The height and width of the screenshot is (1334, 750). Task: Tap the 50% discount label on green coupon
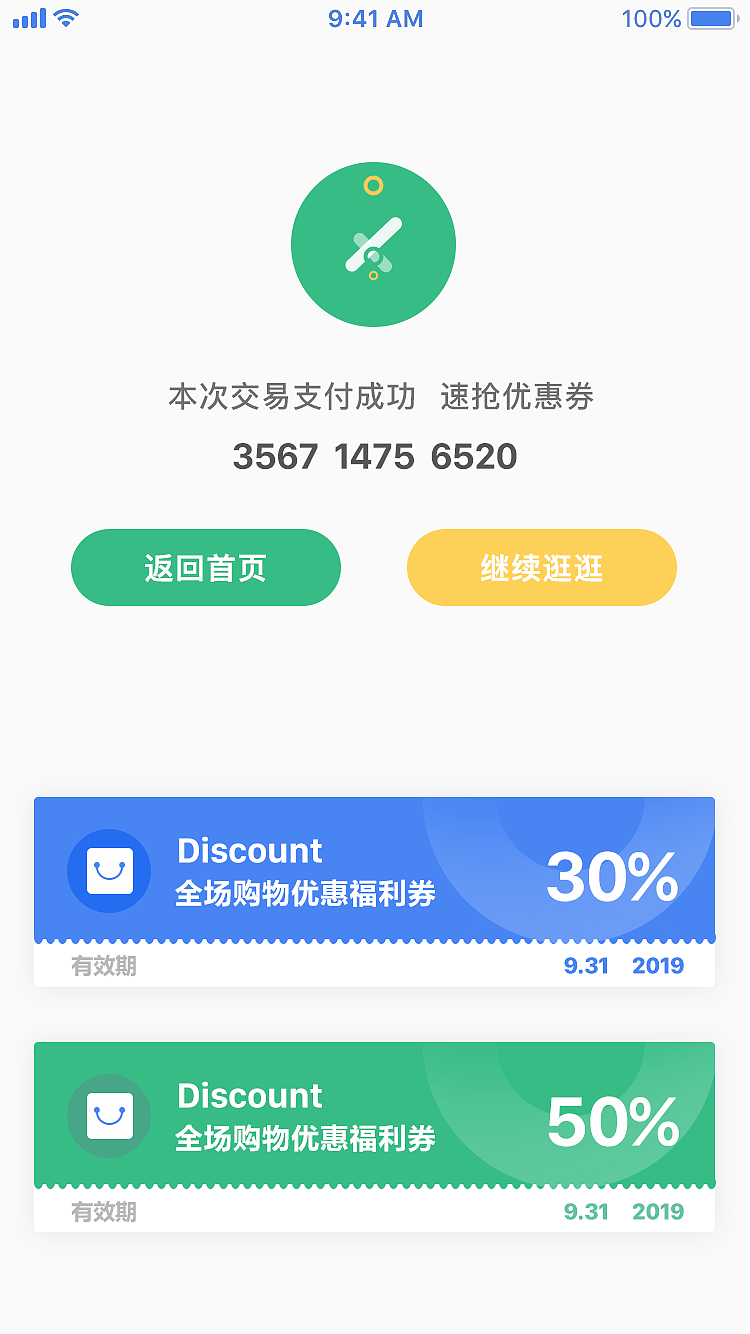click(x=612, y=1122)
